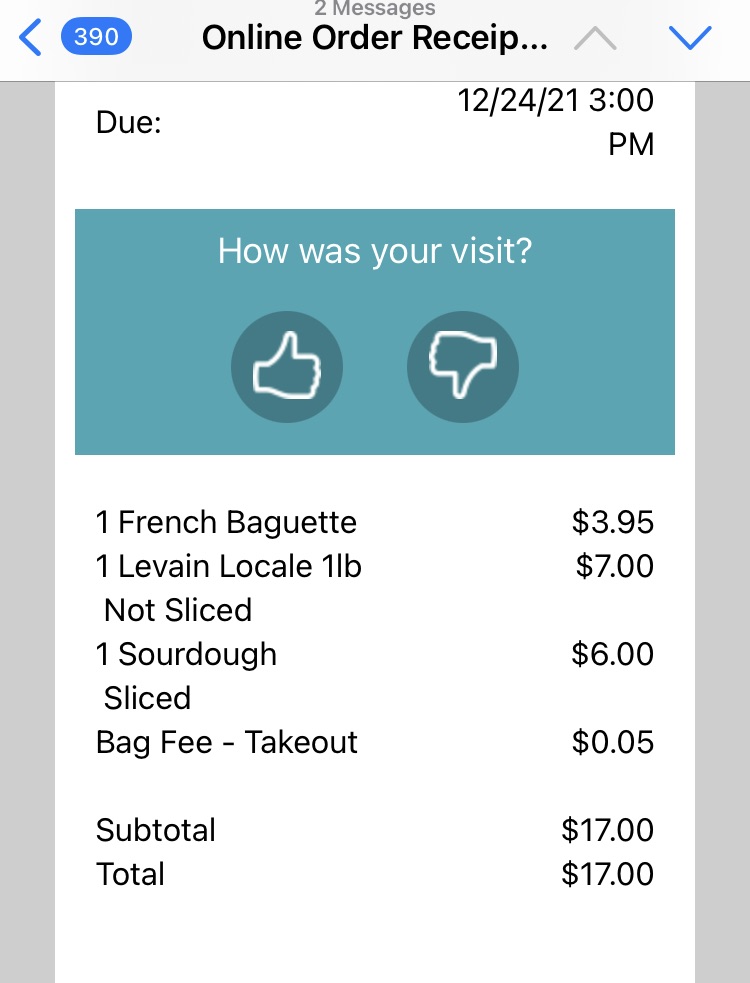Go back to the mailbox list
The image size is (750, 983).
point(32,38)
